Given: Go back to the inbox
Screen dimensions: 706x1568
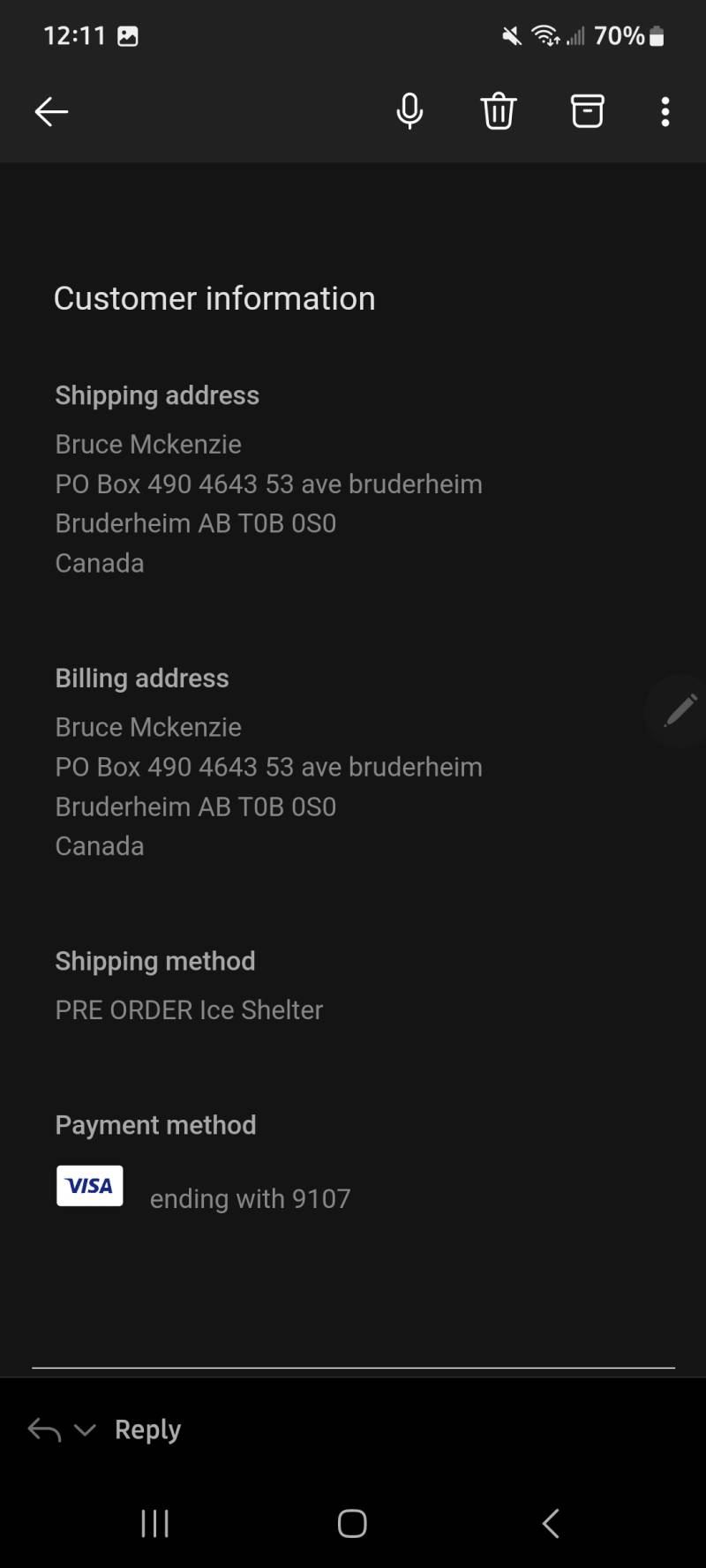Looking at the screenshot, I should point(51,112).
